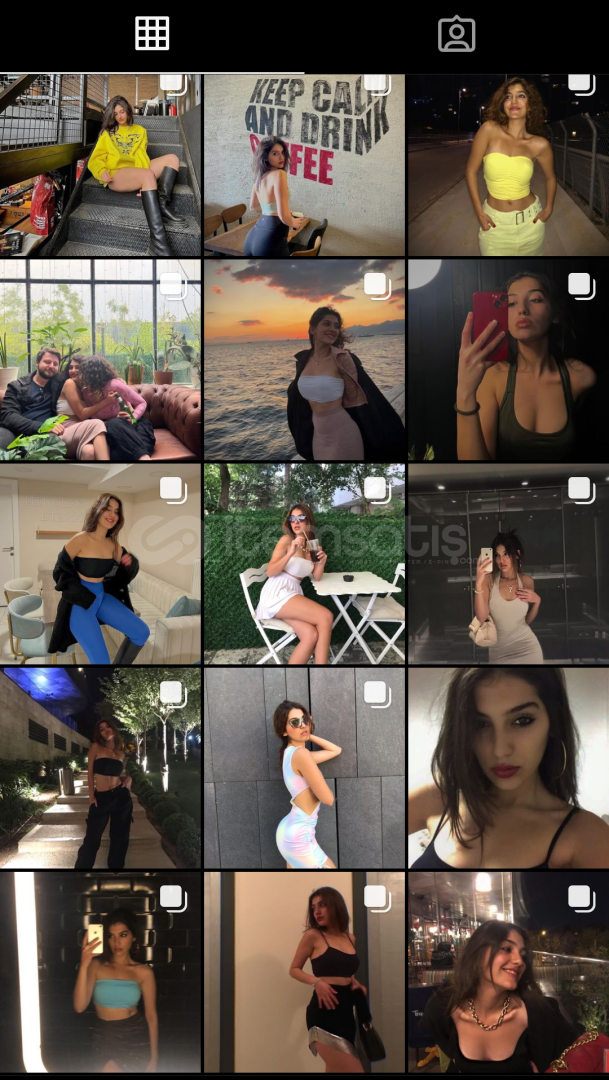This screenshot has height=1080, width=609.
Task: Open the iridescent dress grey wall post
Action: click(x=304, y=767)
